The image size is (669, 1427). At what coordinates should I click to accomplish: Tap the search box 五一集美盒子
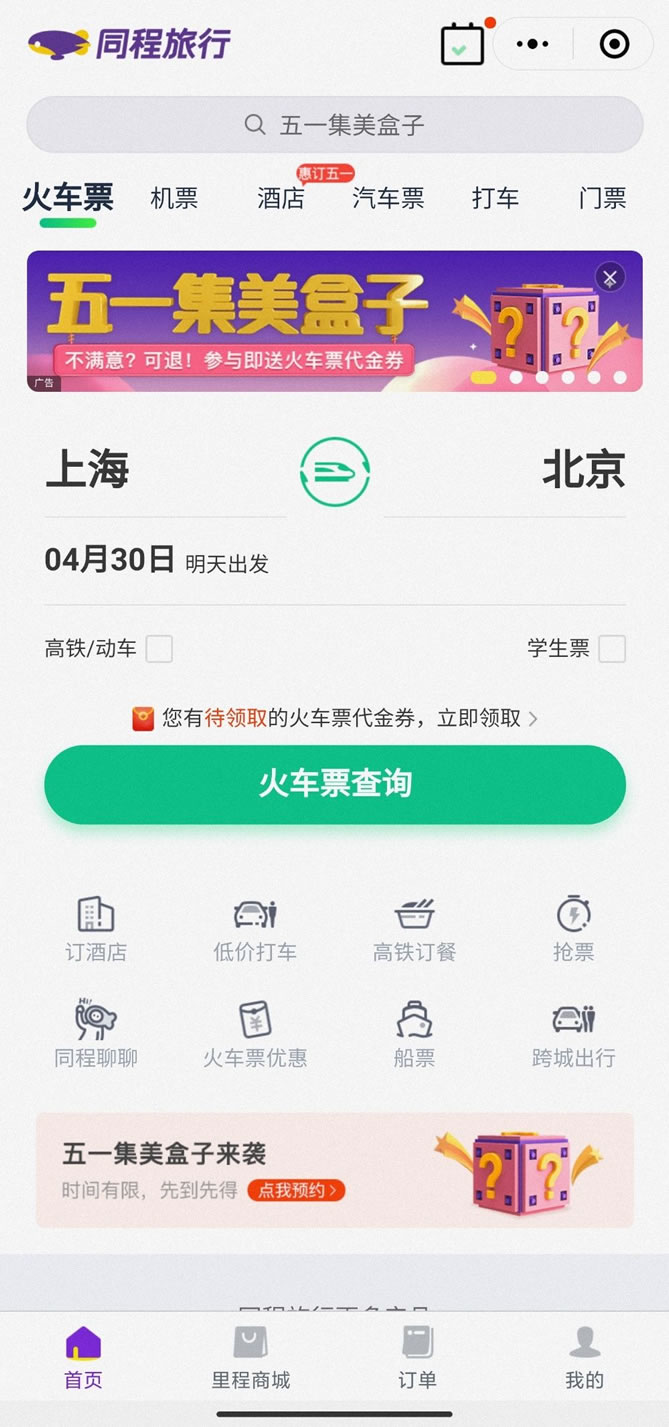tap(334, 124)
